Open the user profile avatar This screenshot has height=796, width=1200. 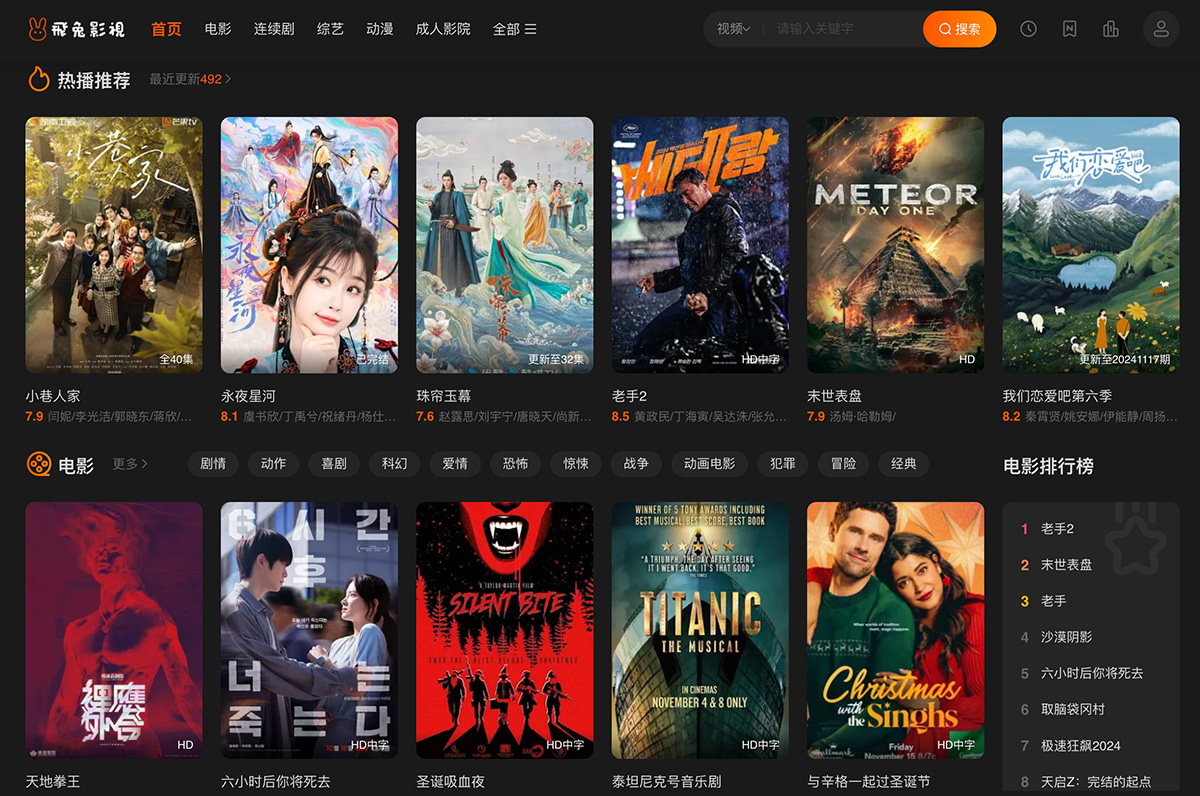coord(1161,29)
